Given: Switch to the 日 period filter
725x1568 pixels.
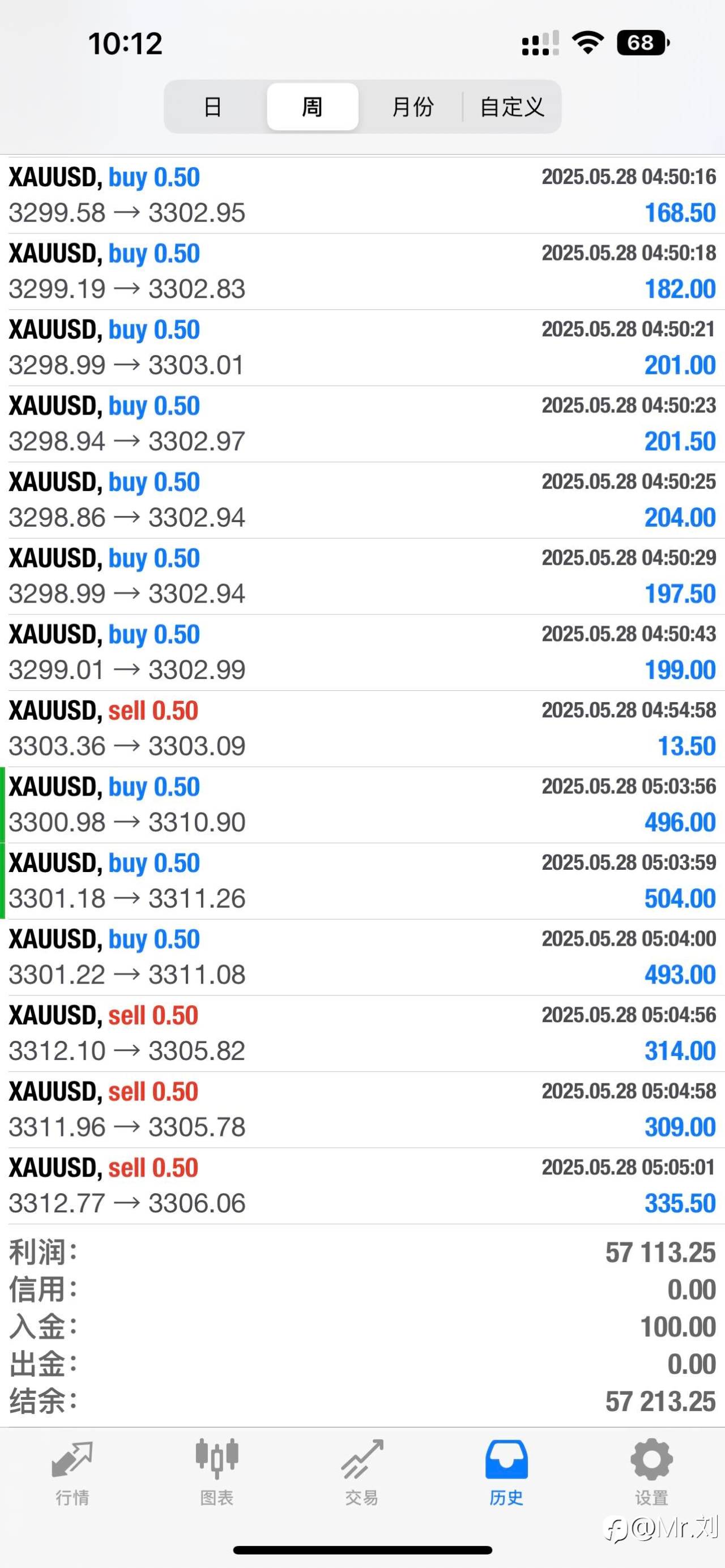Looking at the screenshot, I should tap(212, 107).
